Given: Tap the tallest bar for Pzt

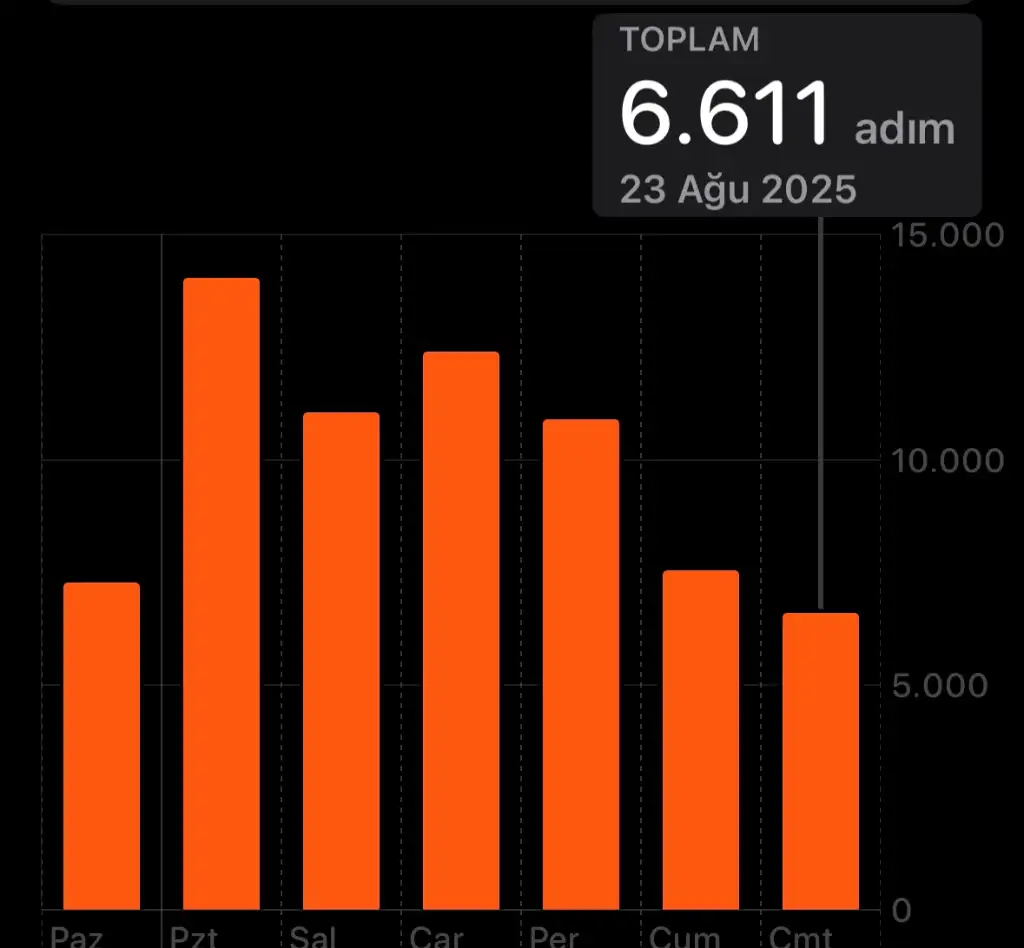Looking at the screenshot, I should click(221, 594).
